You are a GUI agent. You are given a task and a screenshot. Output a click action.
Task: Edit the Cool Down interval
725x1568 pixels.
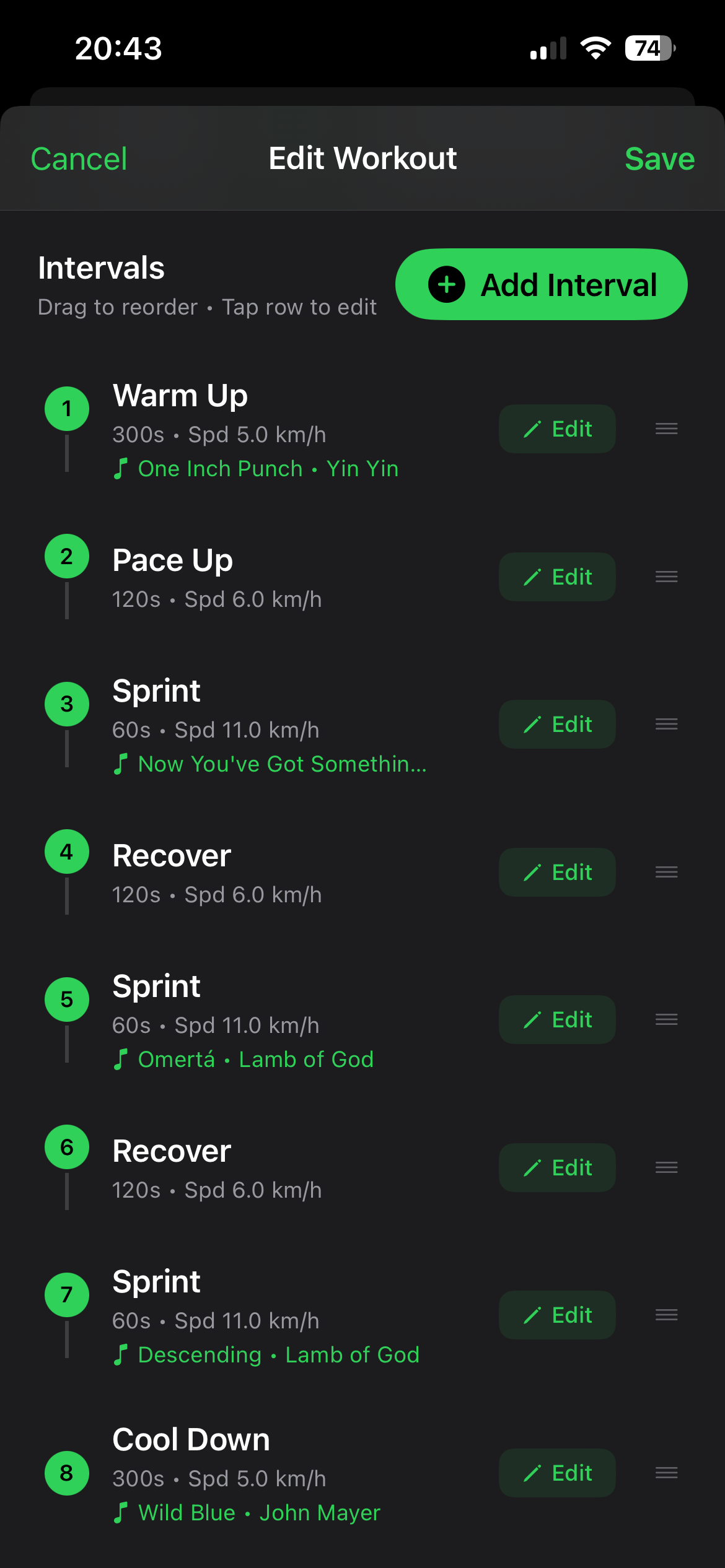(556, 1473)
